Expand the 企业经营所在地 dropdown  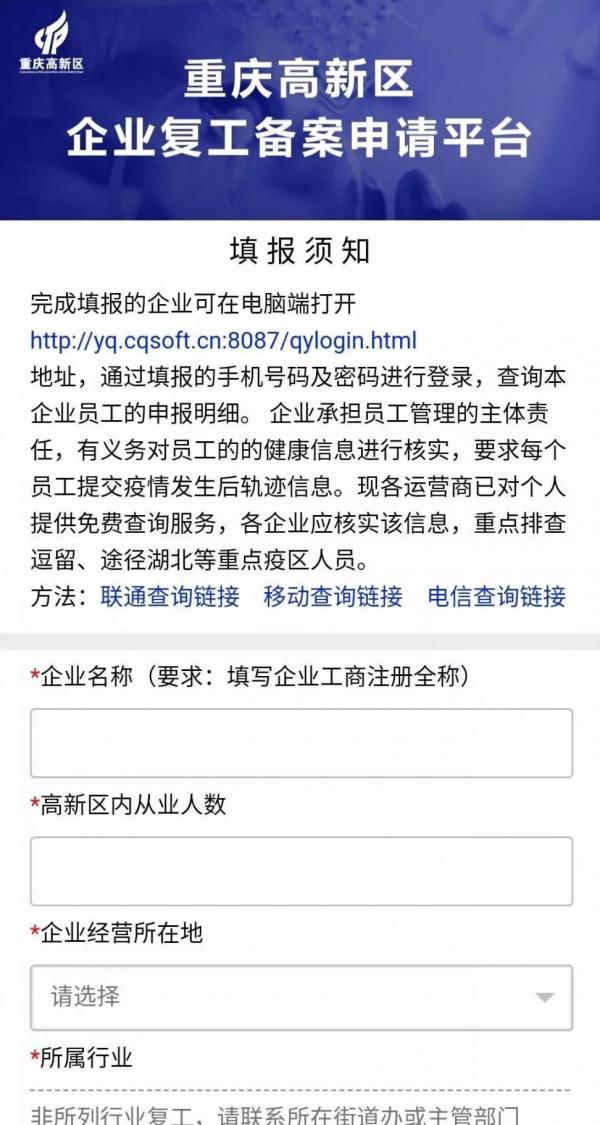coord(301,997)
